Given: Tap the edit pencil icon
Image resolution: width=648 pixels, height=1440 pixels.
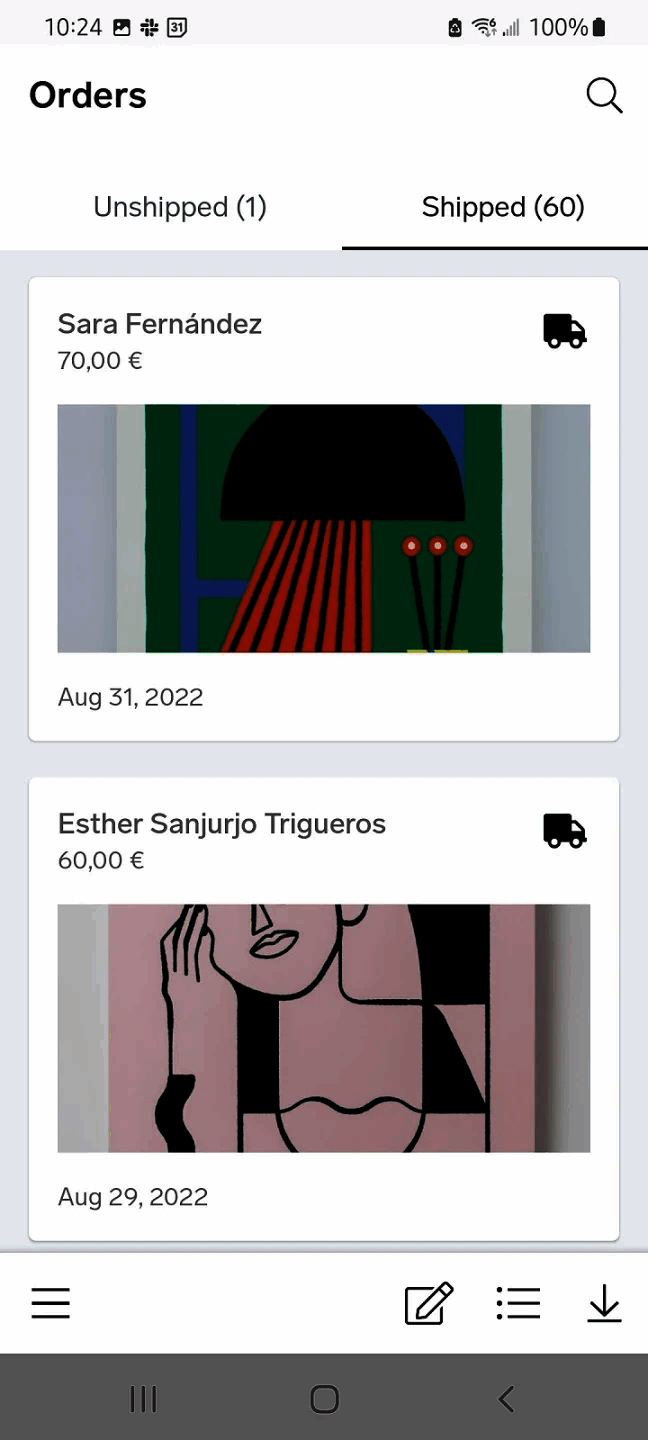Looking at the screenshot, I should 429,1303.
